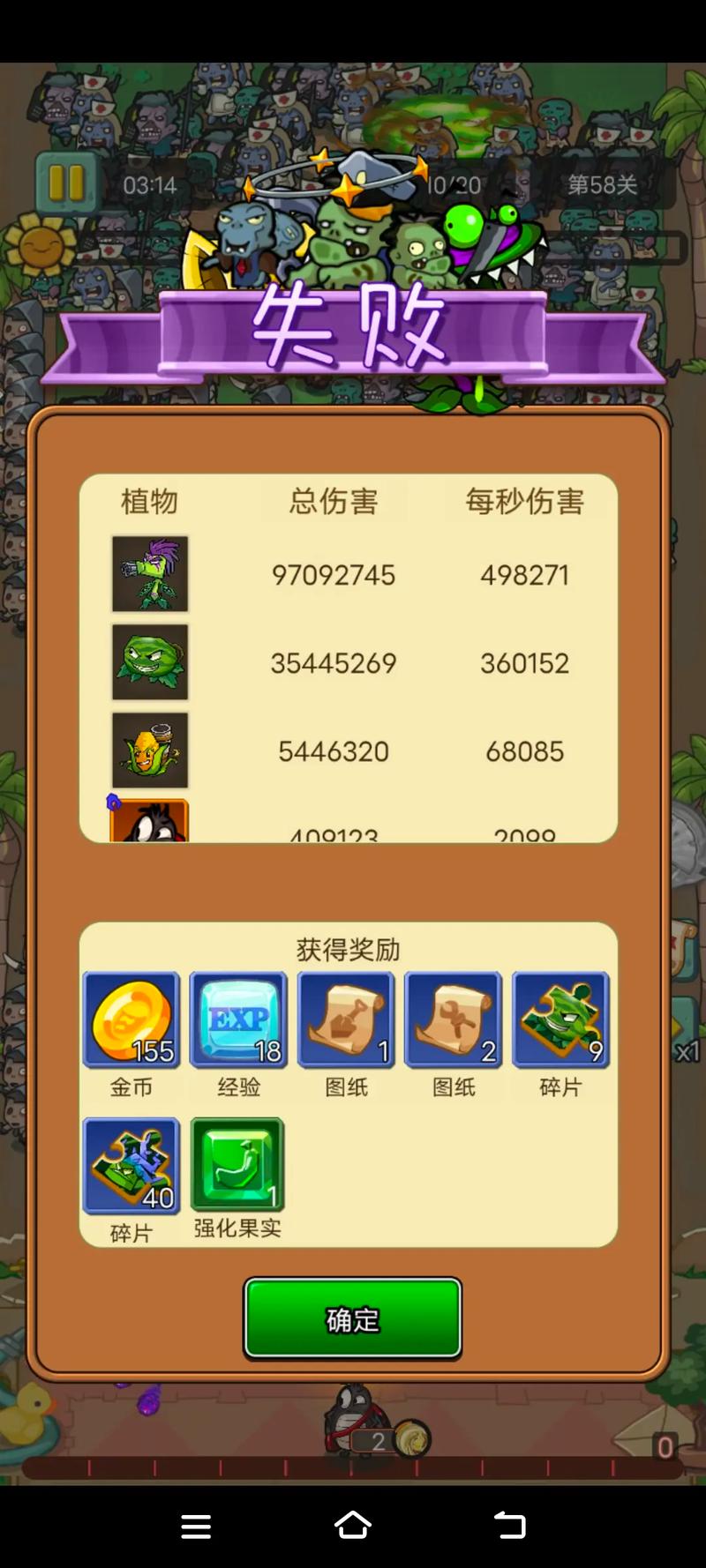
Task: Click the pause button in top-left corner
Action: (x=69, y=182)
